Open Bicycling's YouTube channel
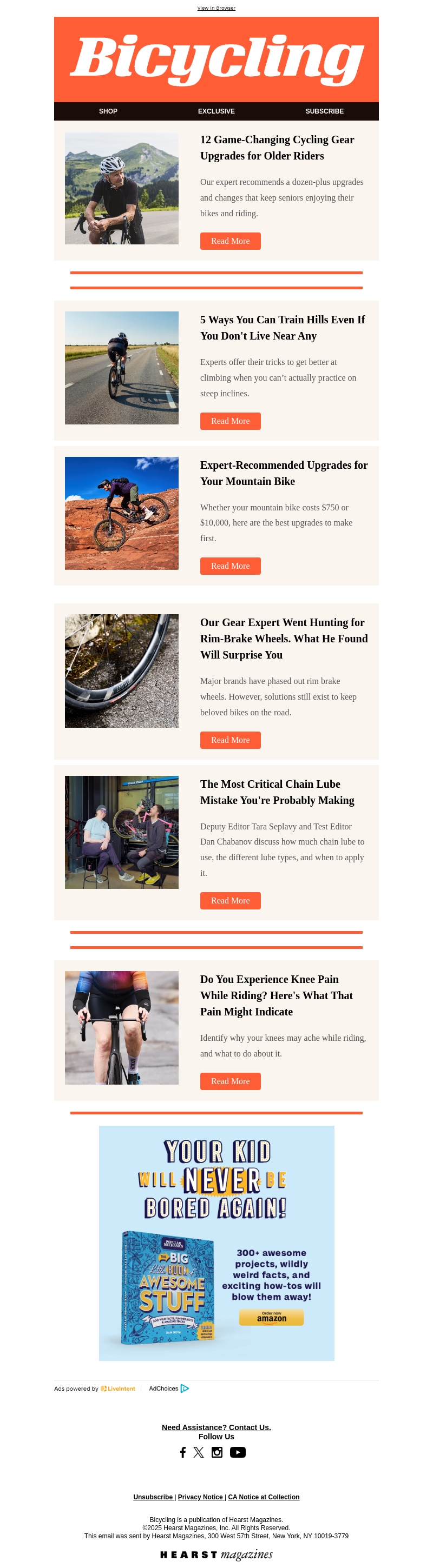Viewport: 433px width, 1568px height. coord(238,1452)
